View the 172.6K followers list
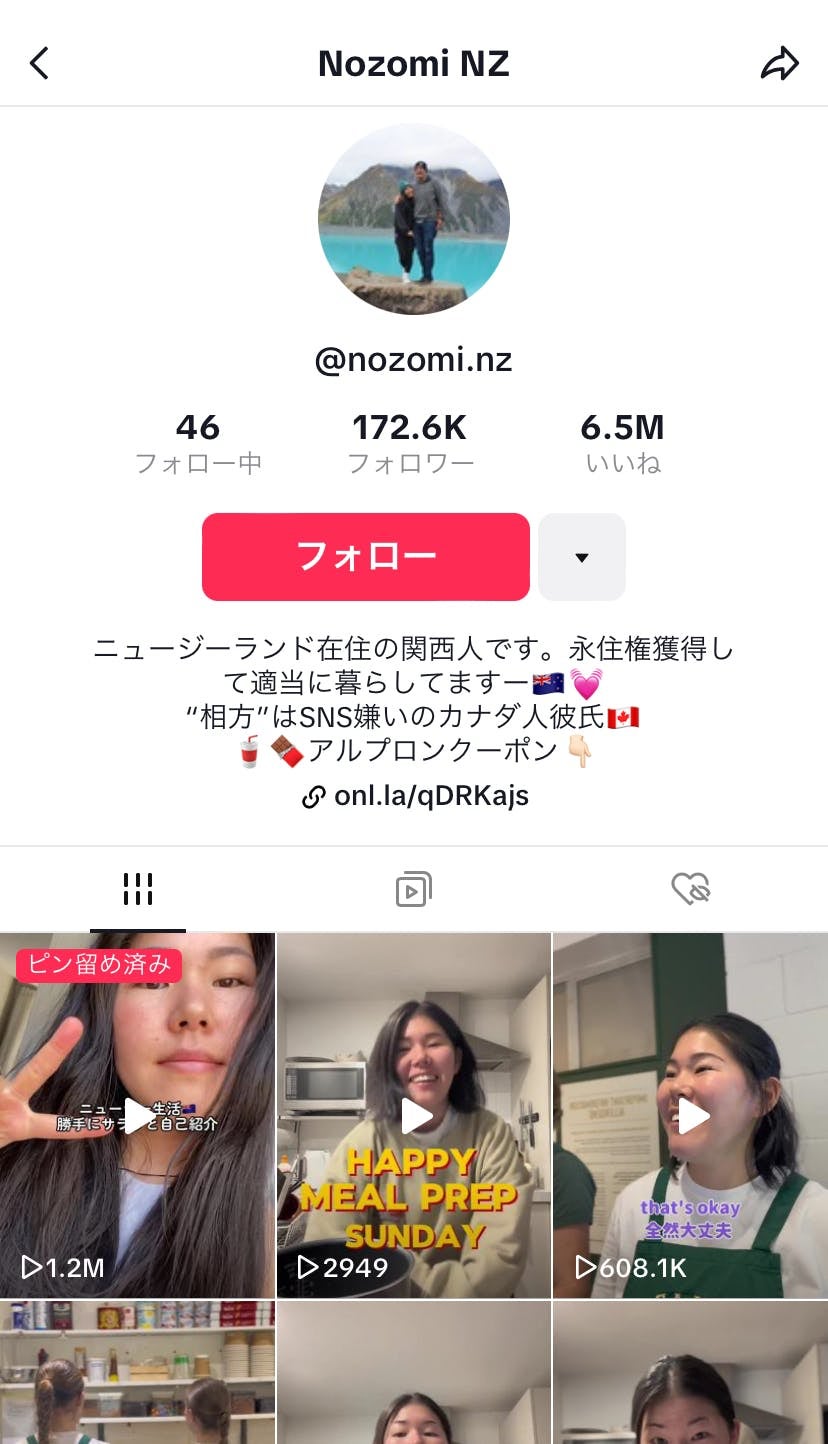Screen dimensions: 828x1444 click(410, 443)
